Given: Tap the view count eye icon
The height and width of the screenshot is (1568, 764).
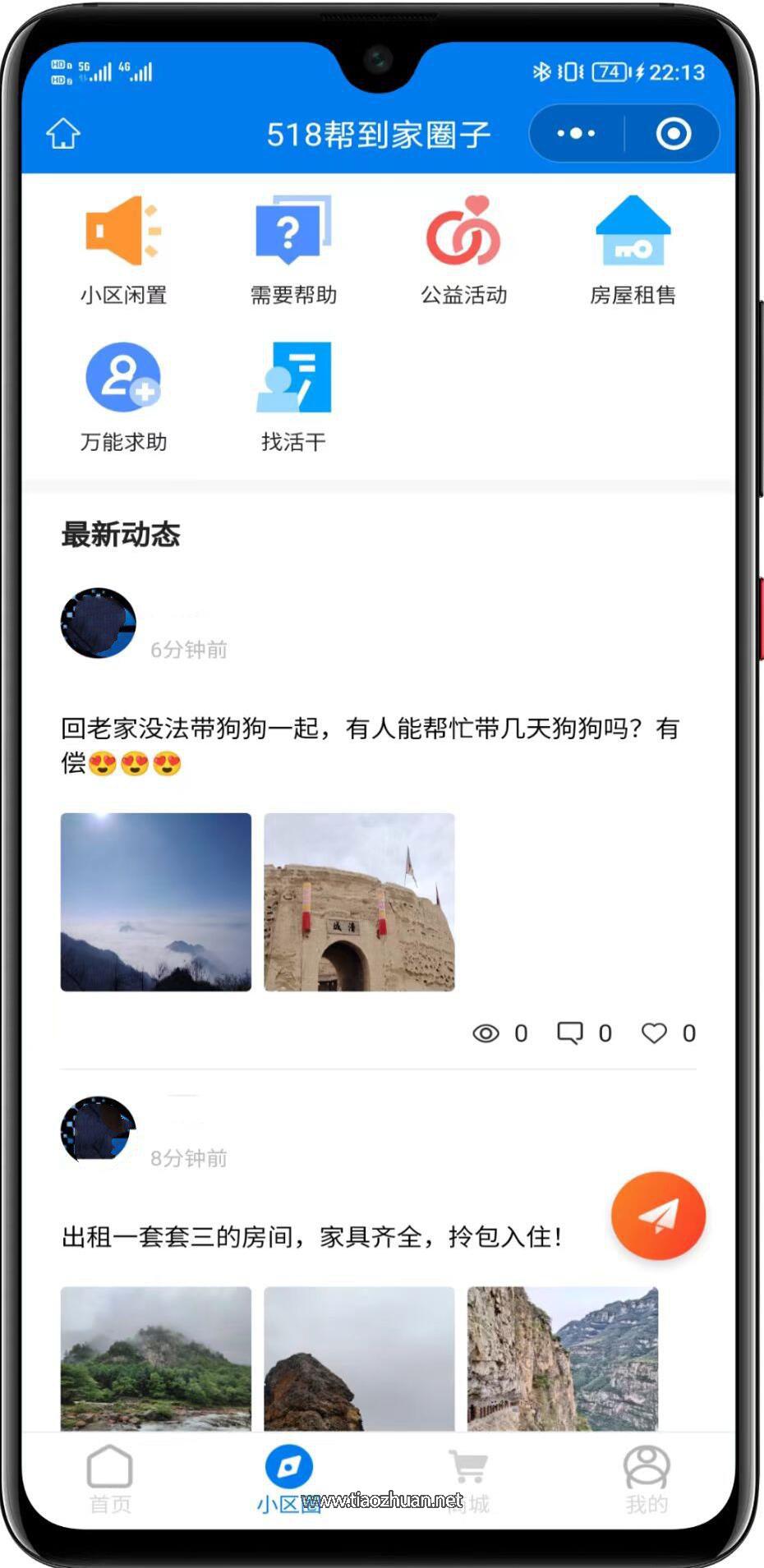Looking at the screenshot, I should tap(487, 1033).
